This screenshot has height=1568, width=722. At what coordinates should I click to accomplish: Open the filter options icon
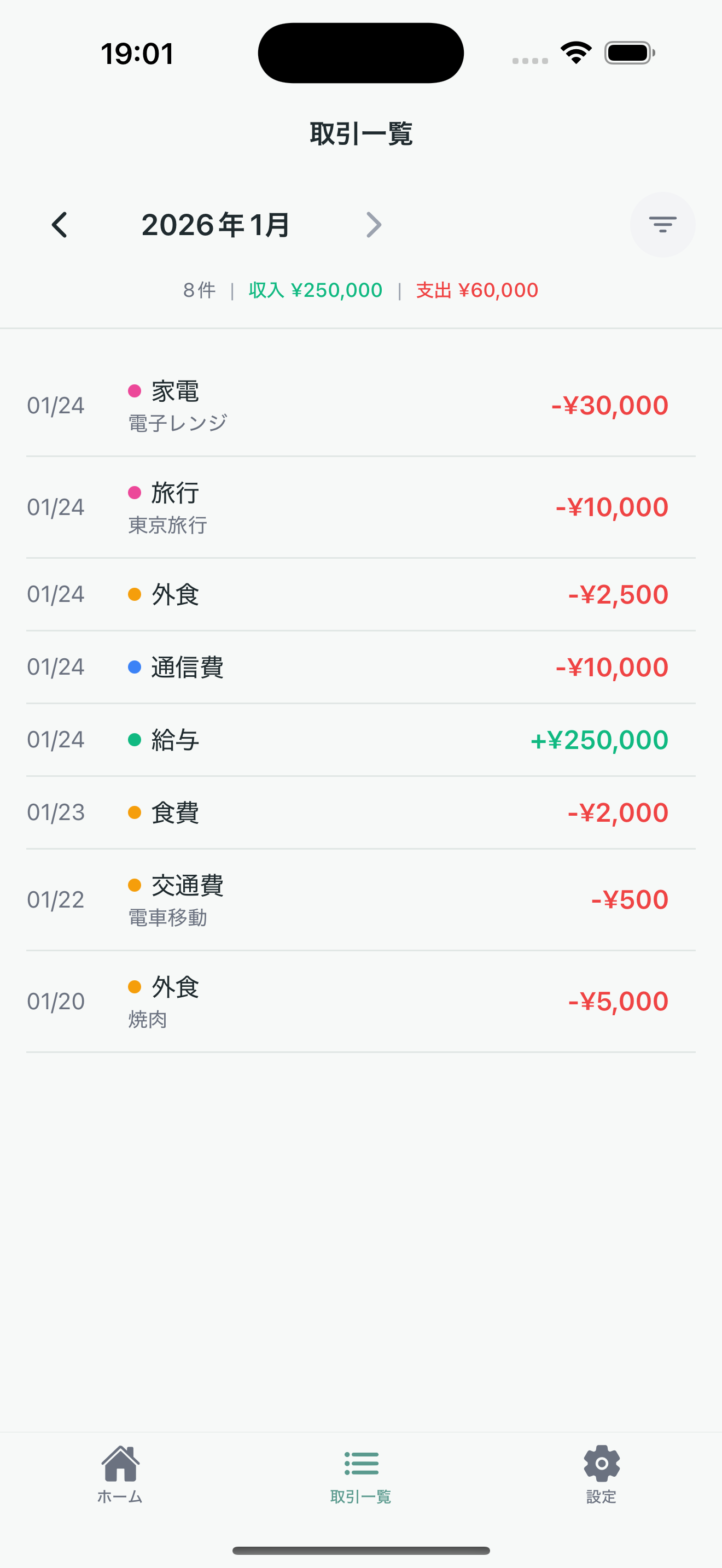[x=662, y=224]
